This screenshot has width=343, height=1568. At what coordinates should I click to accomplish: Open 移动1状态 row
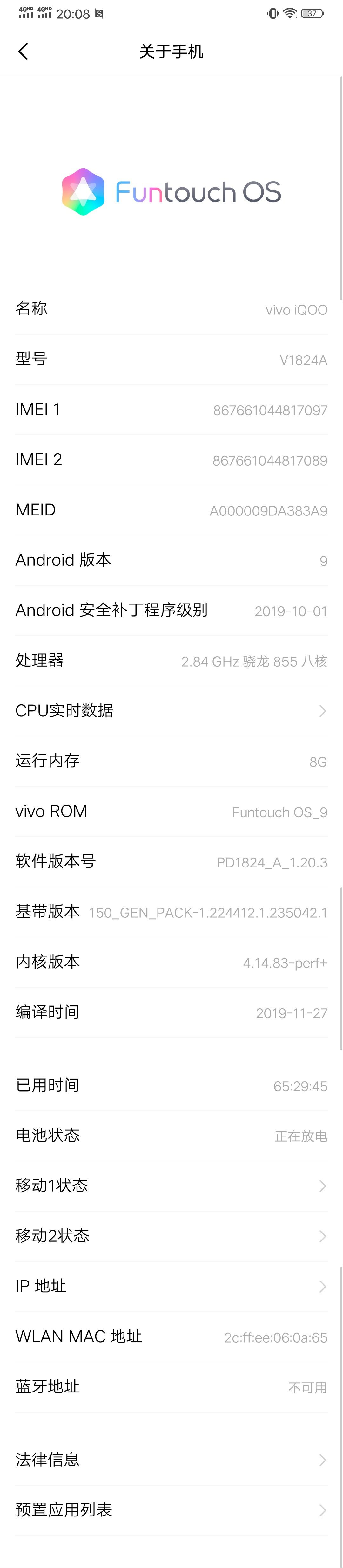tap(171, 1185)
